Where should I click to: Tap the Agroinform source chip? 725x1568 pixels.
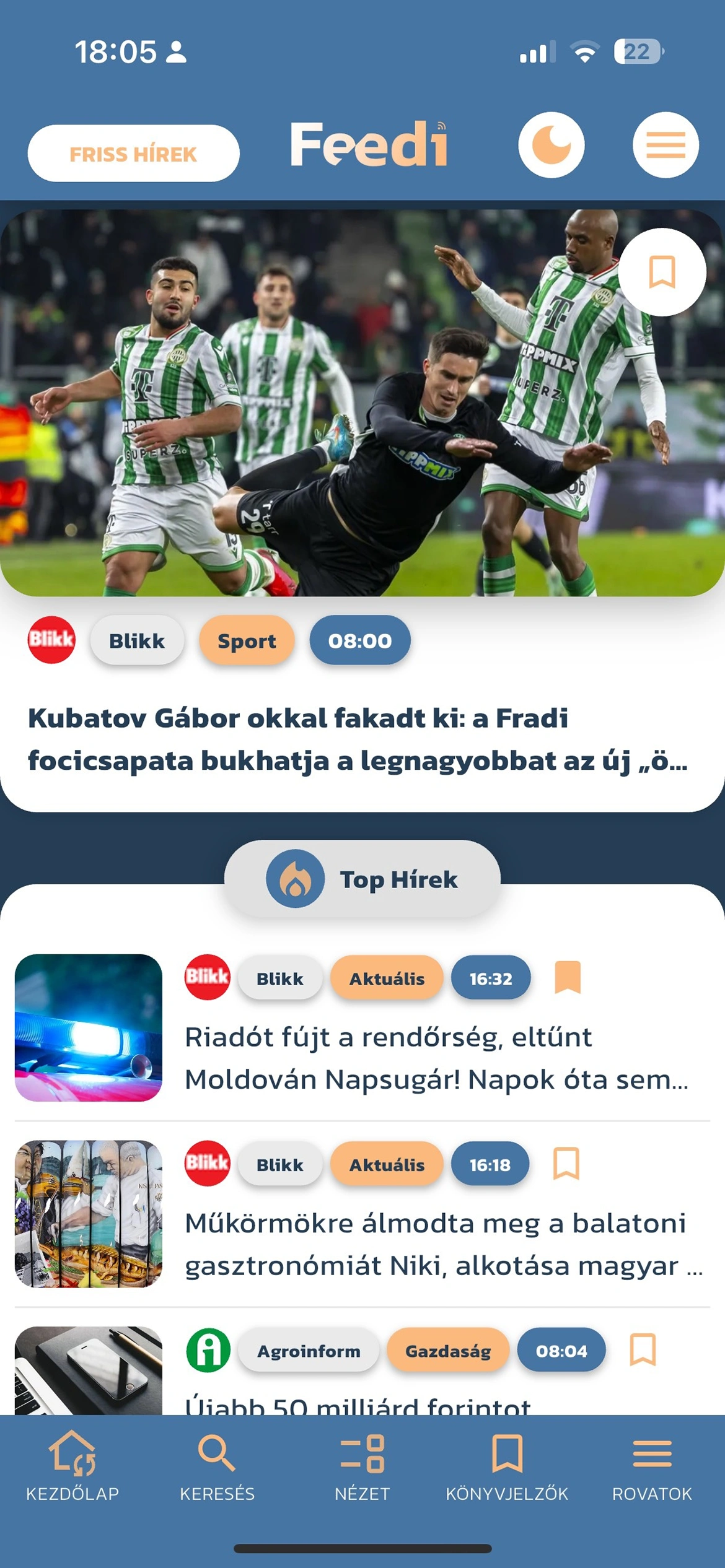tap(309, 1350)
